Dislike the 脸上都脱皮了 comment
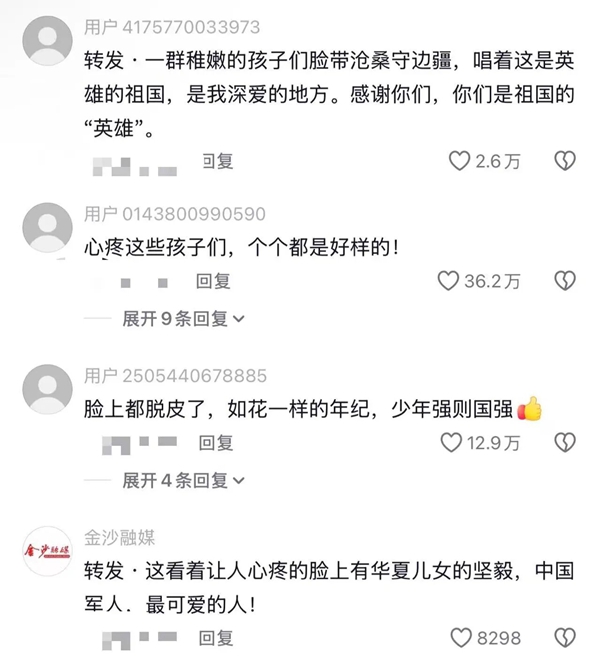Image resolution: width=600 pixels, height=662 pixels. point(566,442)
